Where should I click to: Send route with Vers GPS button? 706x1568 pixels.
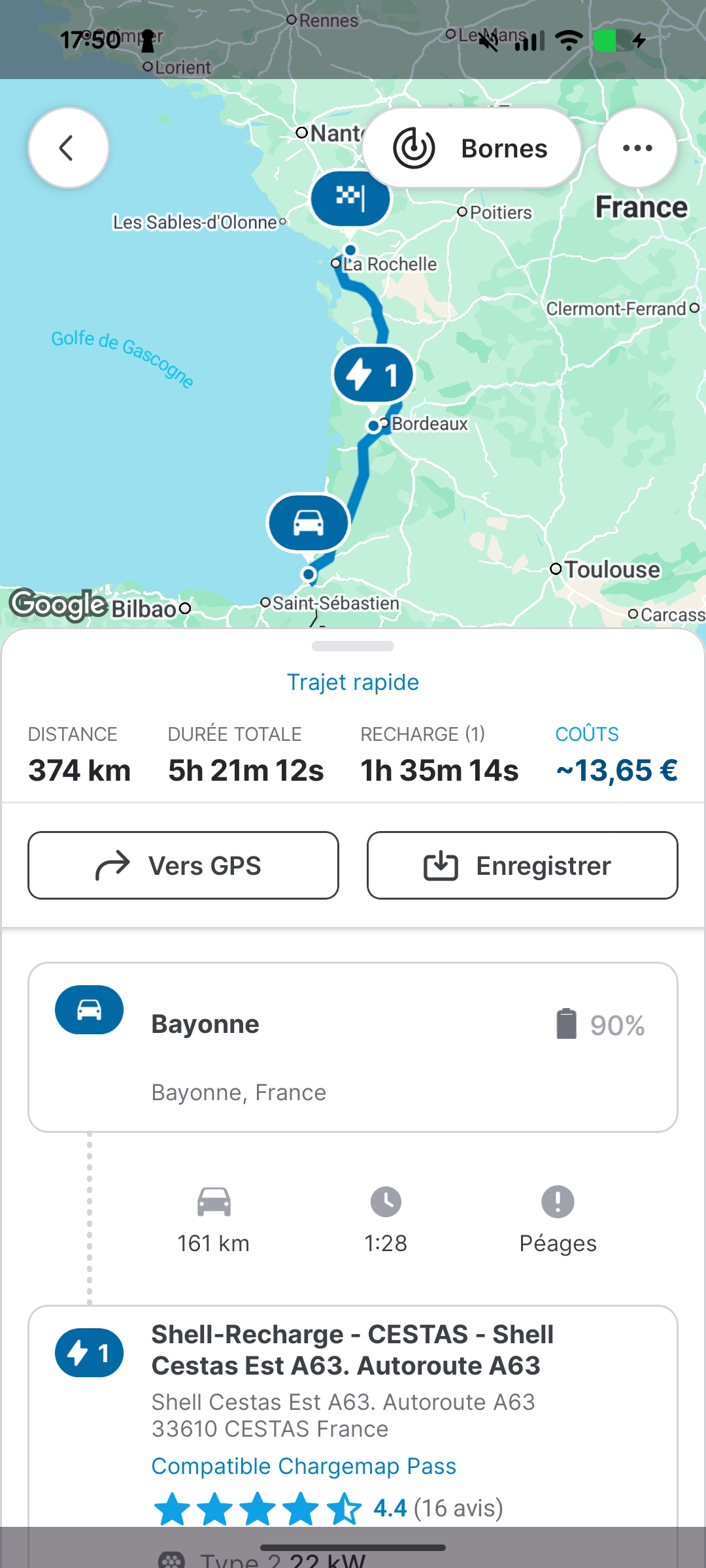pyautogui.click(x=183, y=866)
